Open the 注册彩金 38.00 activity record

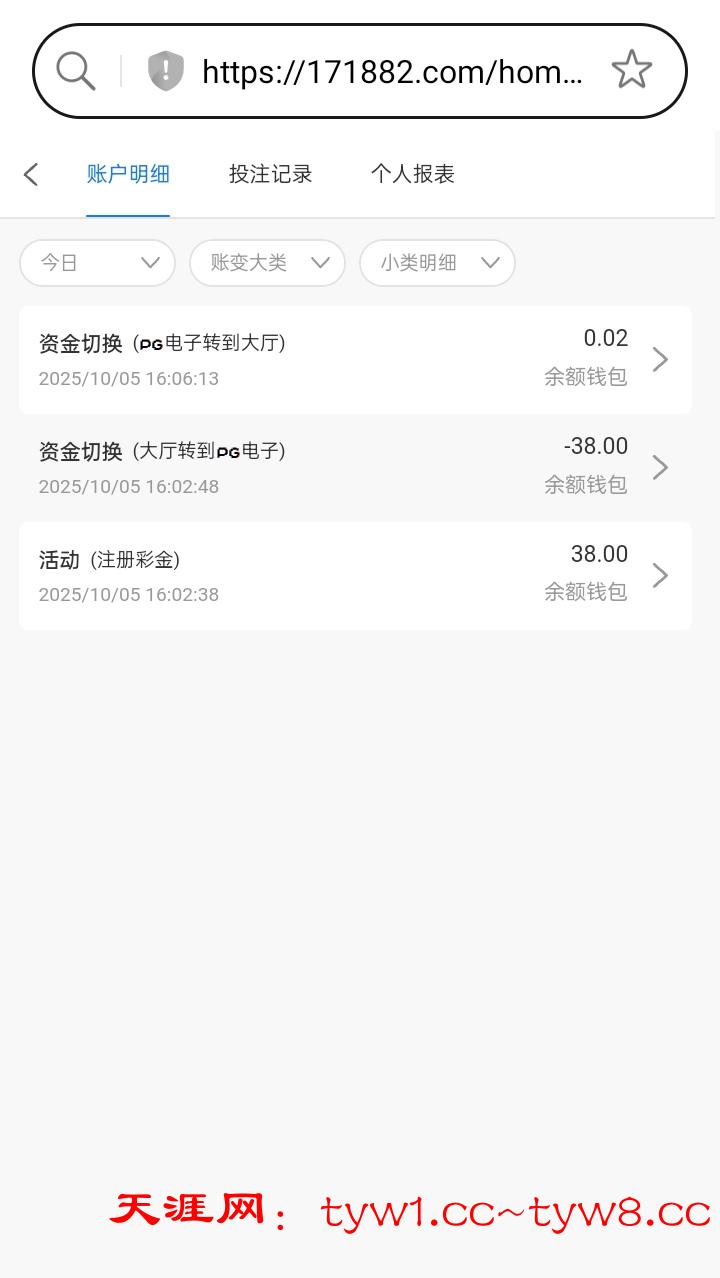click(x=355, y=576)
